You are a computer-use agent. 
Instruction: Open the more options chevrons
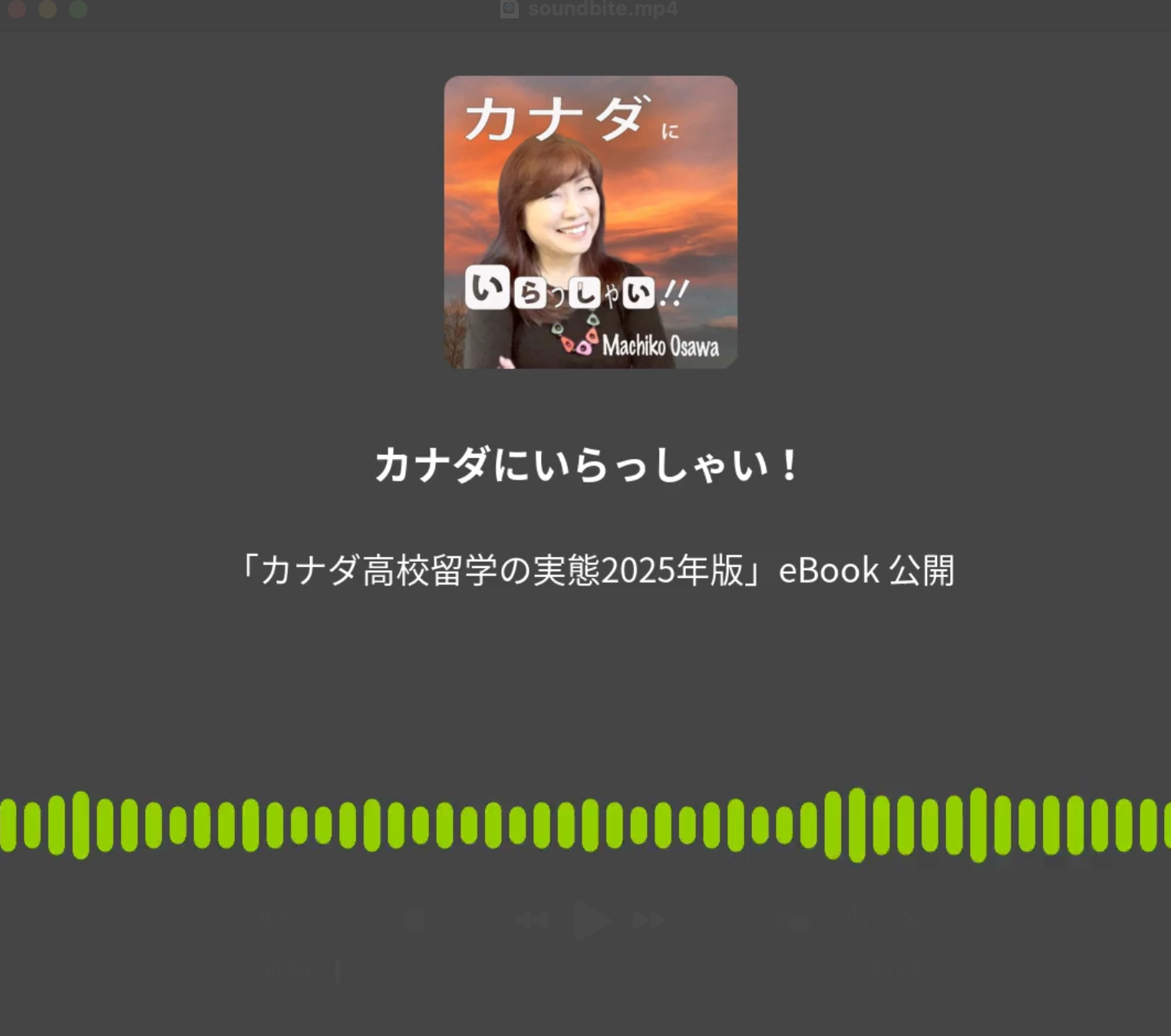(x=911, y=919)
